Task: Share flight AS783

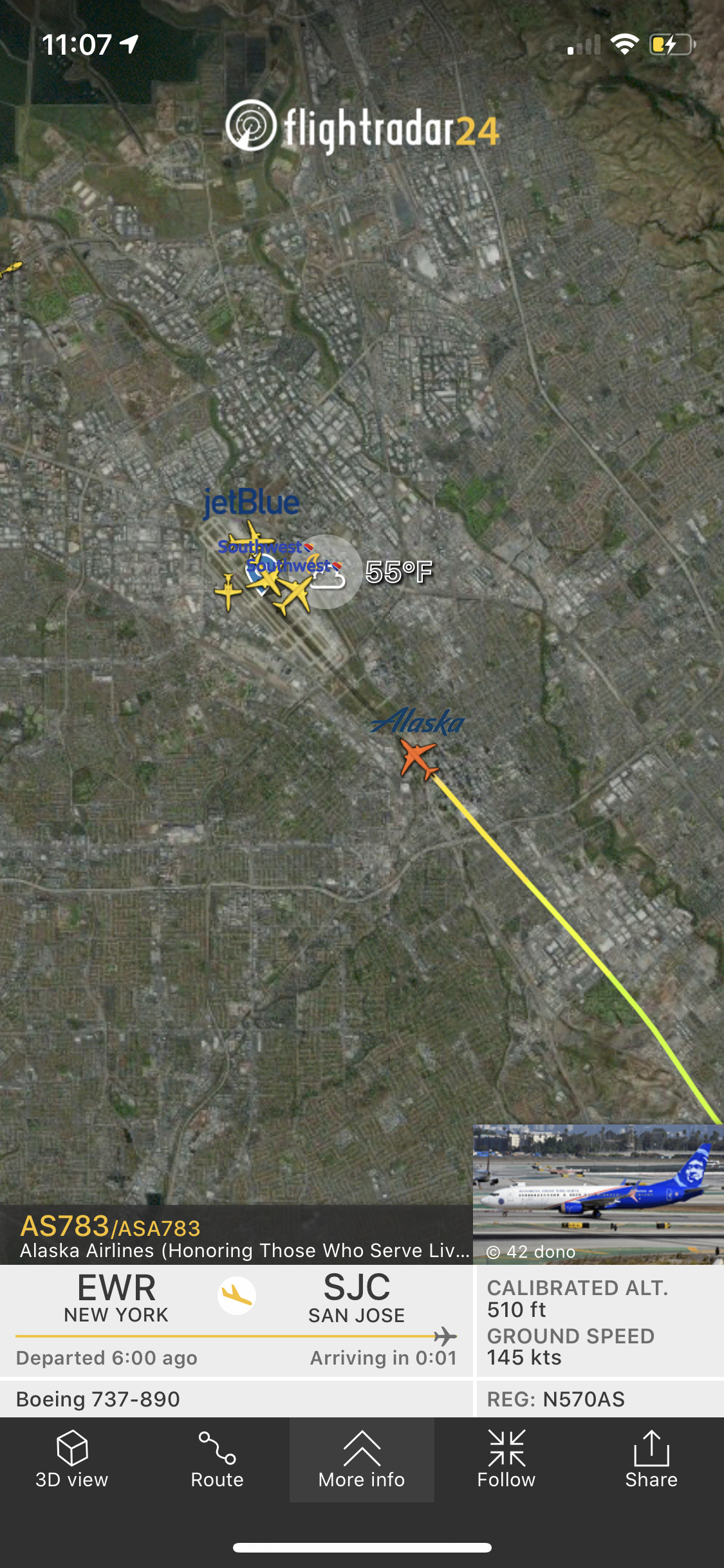Action: (x=651, y=1459)
